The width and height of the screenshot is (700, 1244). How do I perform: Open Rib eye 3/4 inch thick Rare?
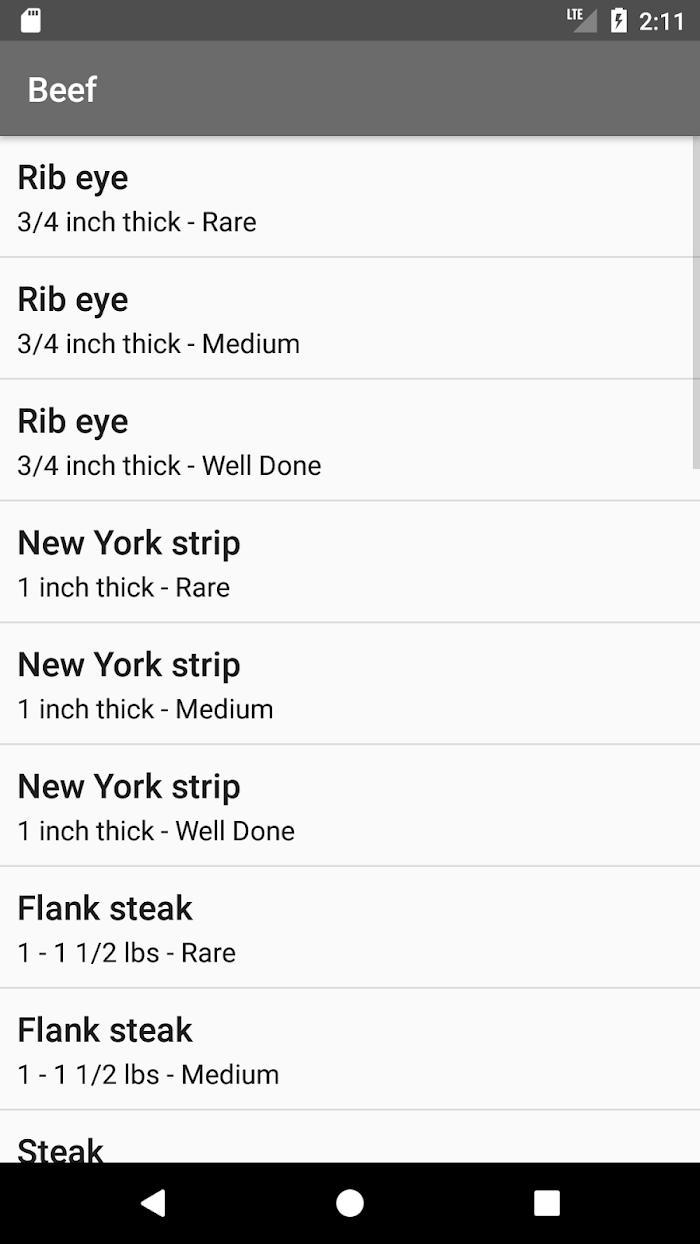[x=350, y=197]
